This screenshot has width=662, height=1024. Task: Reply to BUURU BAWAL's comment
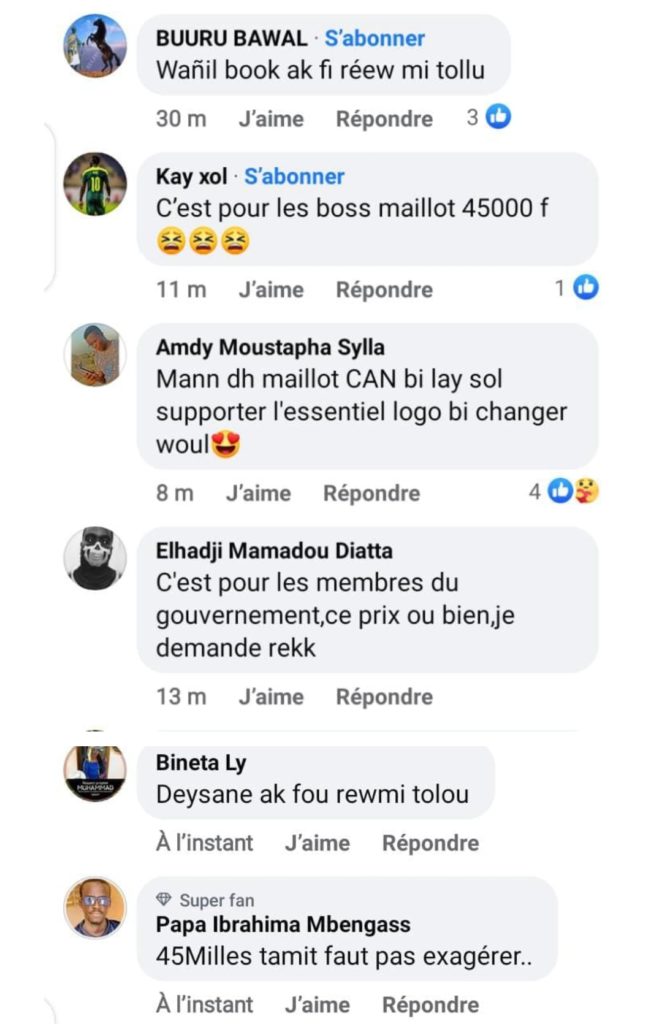384,119
